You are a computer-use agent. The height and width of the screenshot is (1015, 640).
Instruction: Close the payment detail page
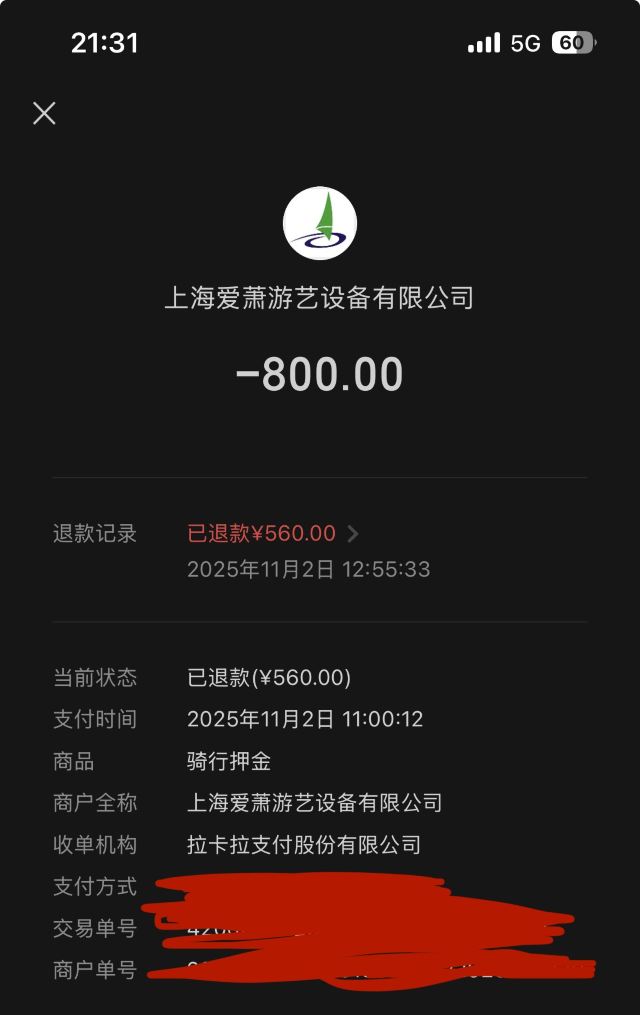tap(44, 113)
